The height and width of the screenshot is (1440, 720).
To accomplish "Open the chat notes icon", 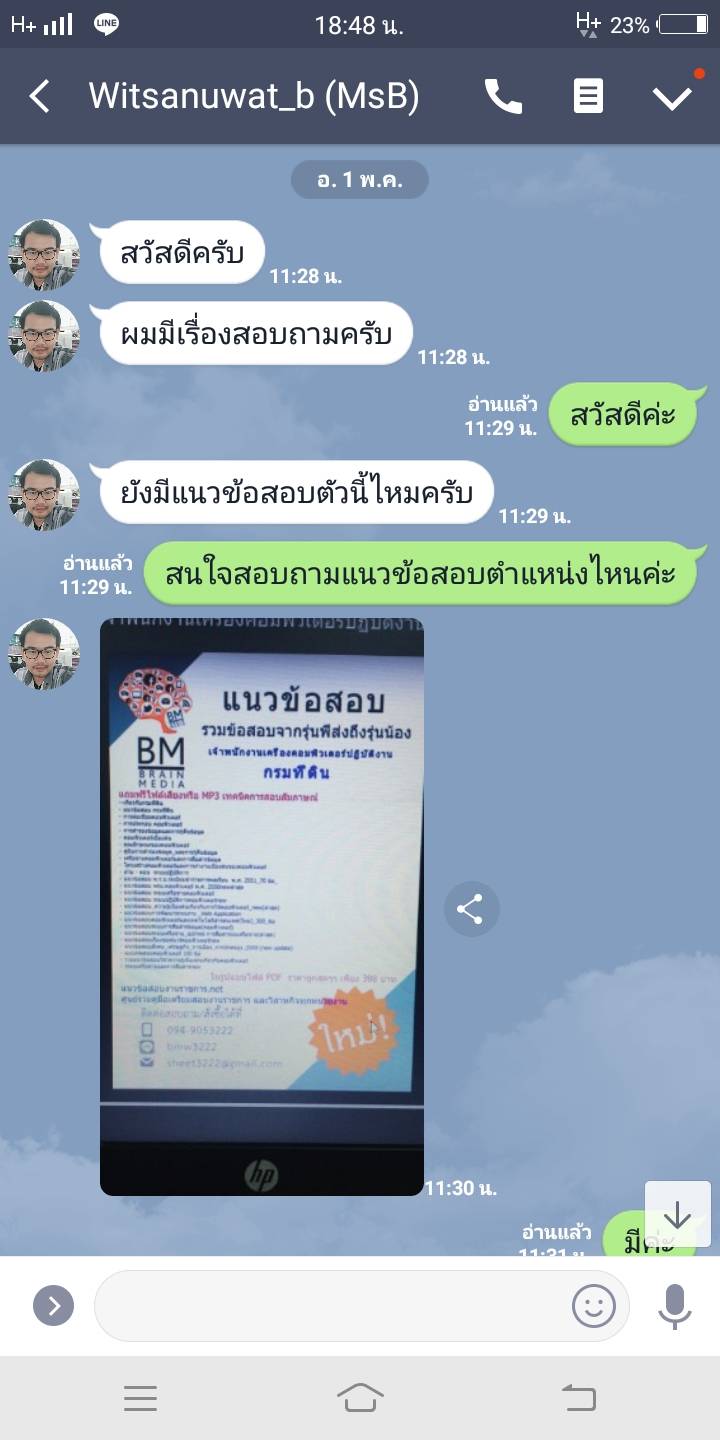I will coord(588,97).
